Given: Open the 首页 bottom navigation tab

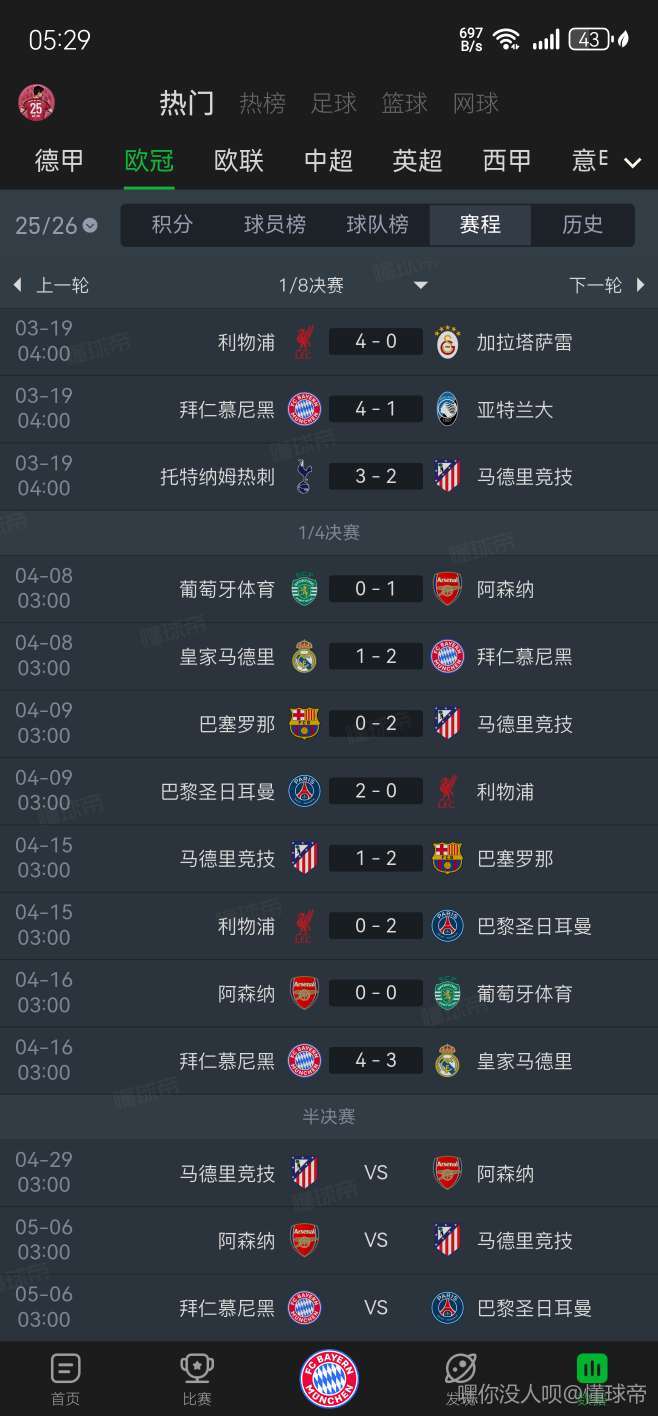Looking at the screenshot, I should [65, 1378].
